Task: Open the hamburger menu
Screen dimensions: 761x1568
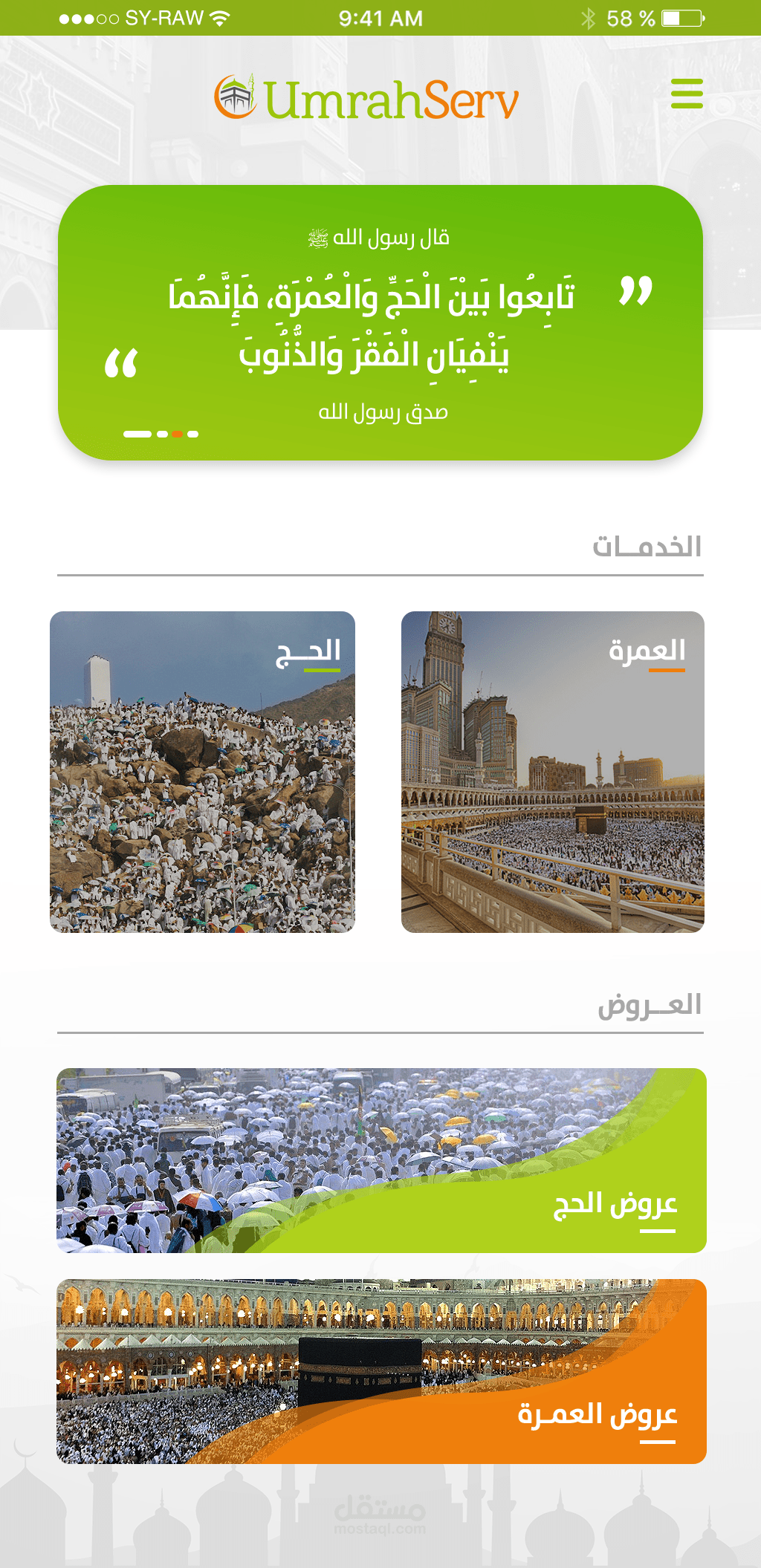Action: coord(687,94)
